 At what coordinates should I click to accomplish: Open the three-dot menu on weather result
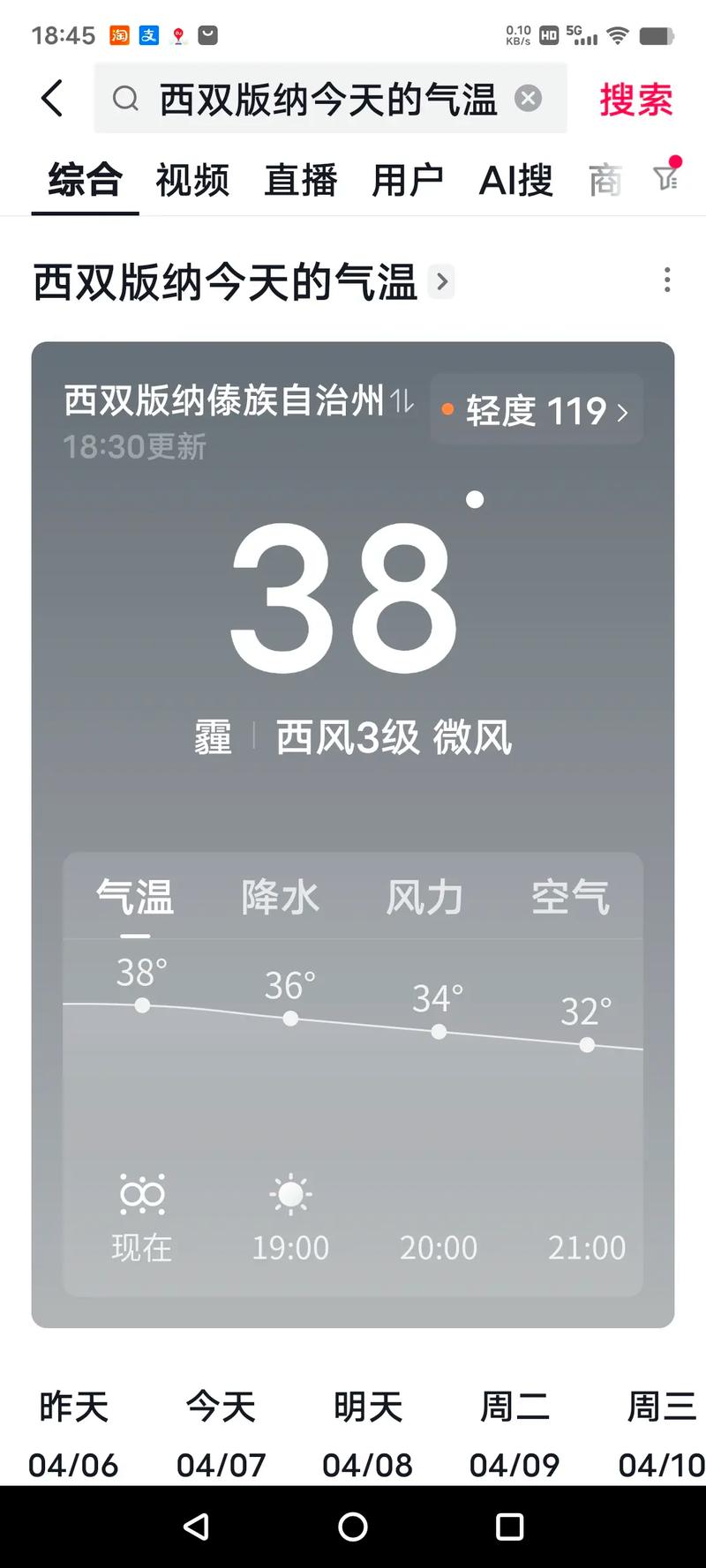pyautogui.click(x=666, y=280)
